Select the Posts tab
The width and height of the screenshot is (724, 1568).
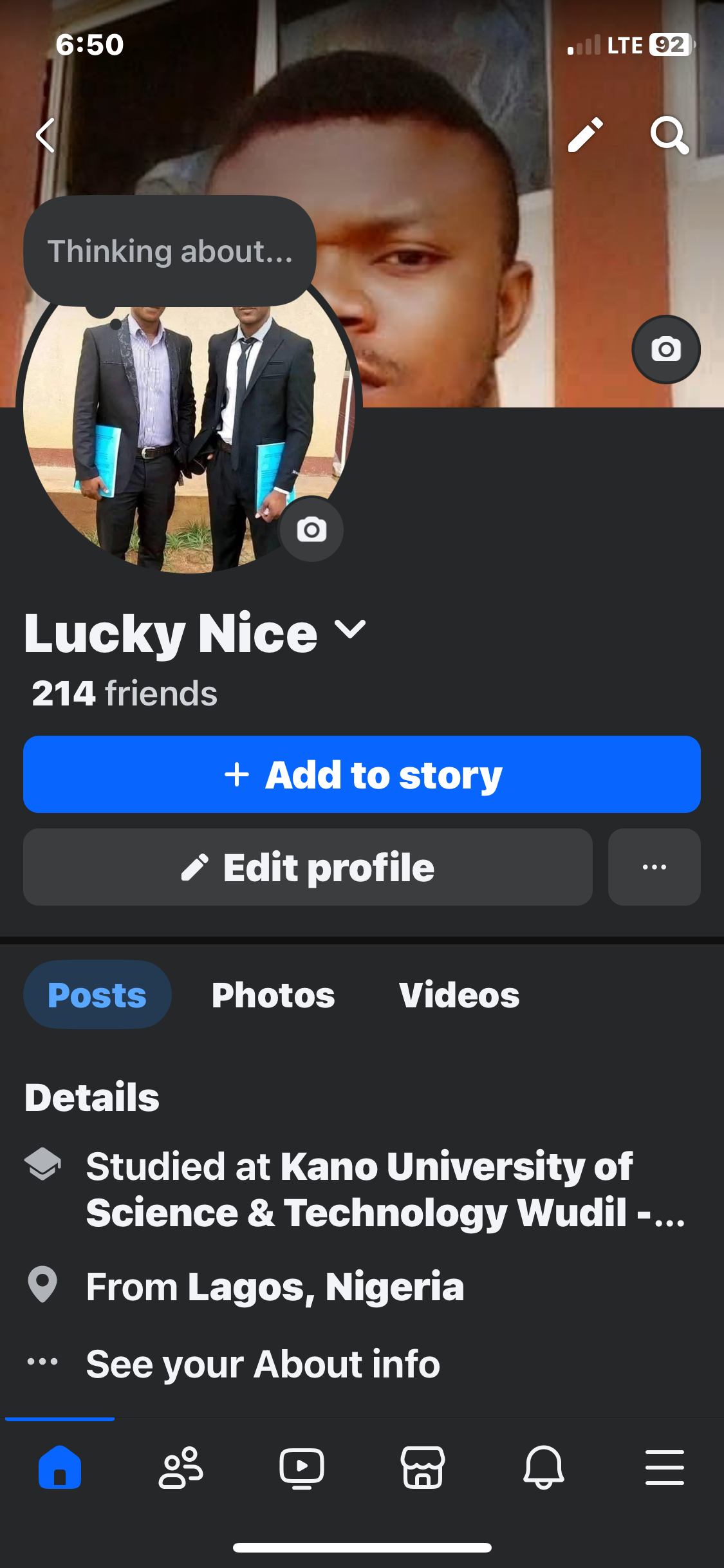[x=97, y=995]
